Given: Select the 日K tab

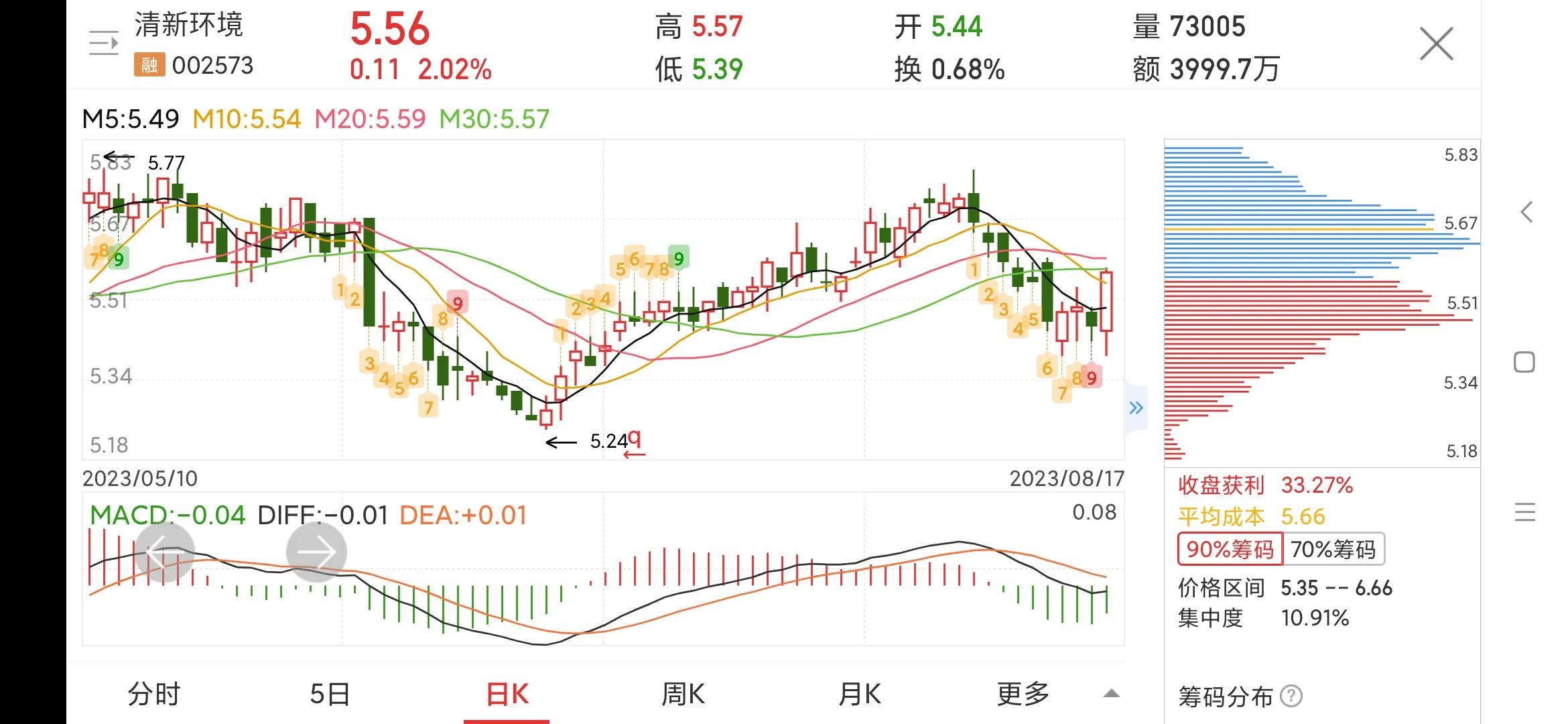Looking at the screenshot, I should (x=507, y=695).
